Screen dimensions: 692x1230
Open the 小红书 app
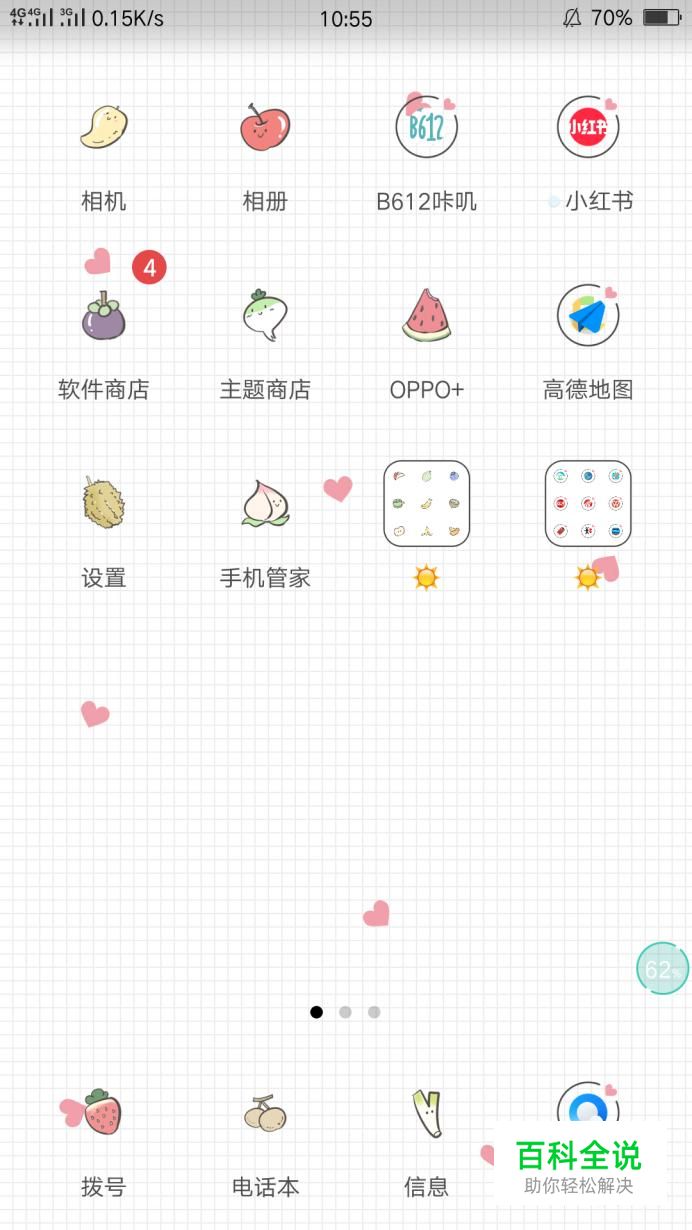click(587, 128)
